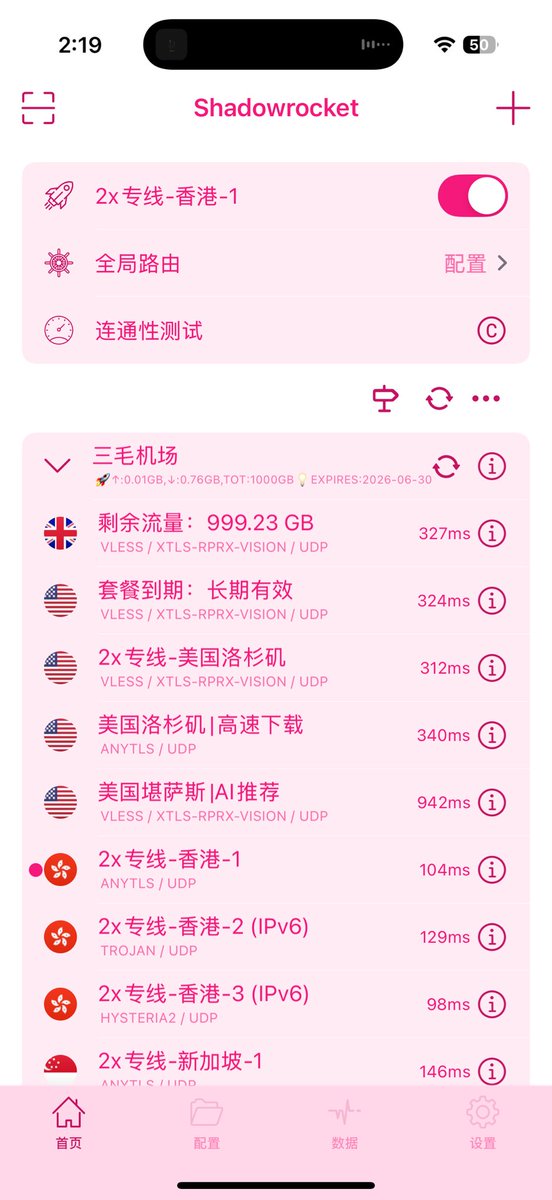552x1200 pixels.
Task: Select 美国洛杉矶|高速下载 server
Action: click(276, 735)
